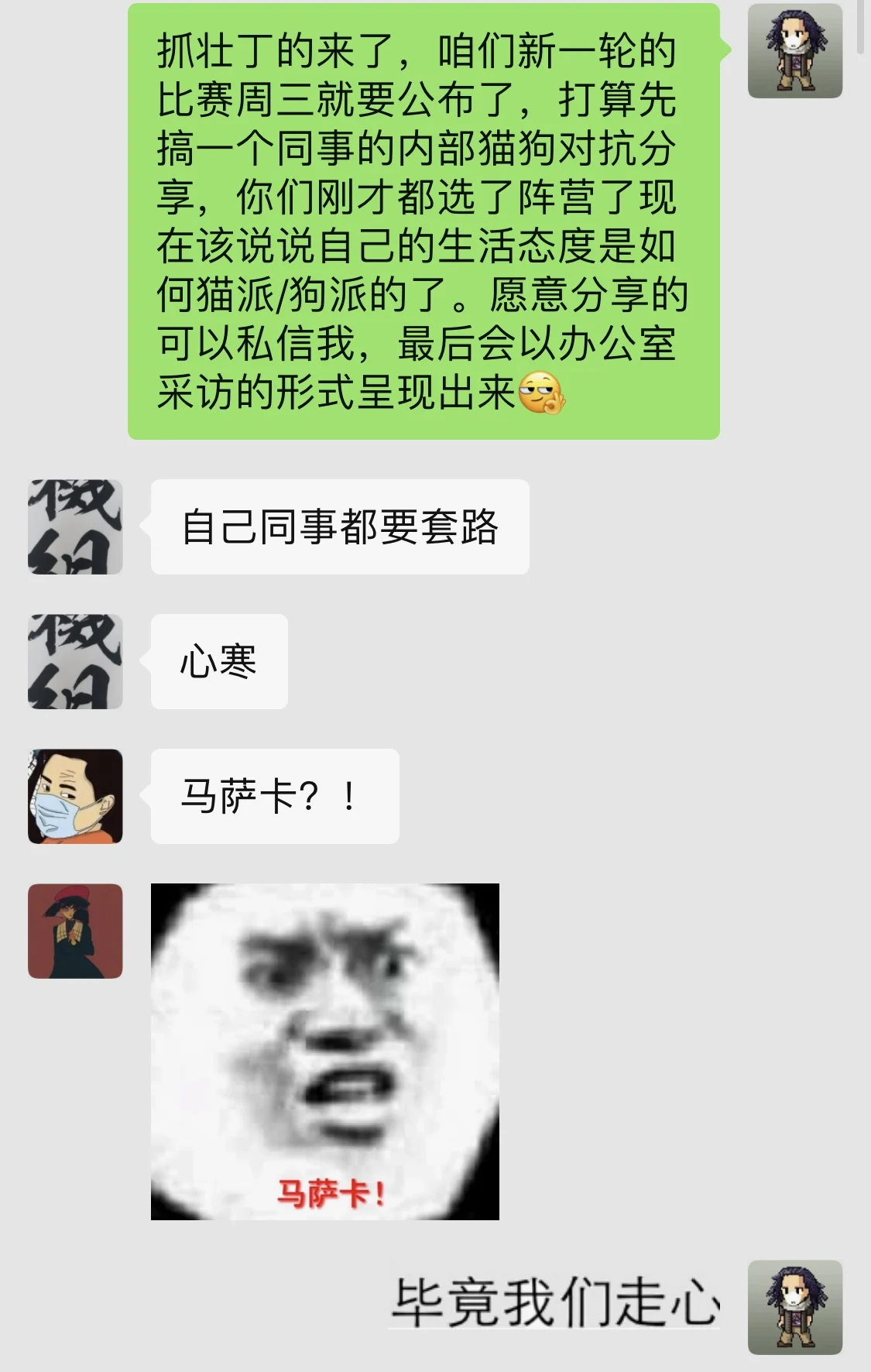Tap the masked-man avatar beside 马萨卡?!
This screenshot has width=871, height=1372.
(x=75, y=796)
